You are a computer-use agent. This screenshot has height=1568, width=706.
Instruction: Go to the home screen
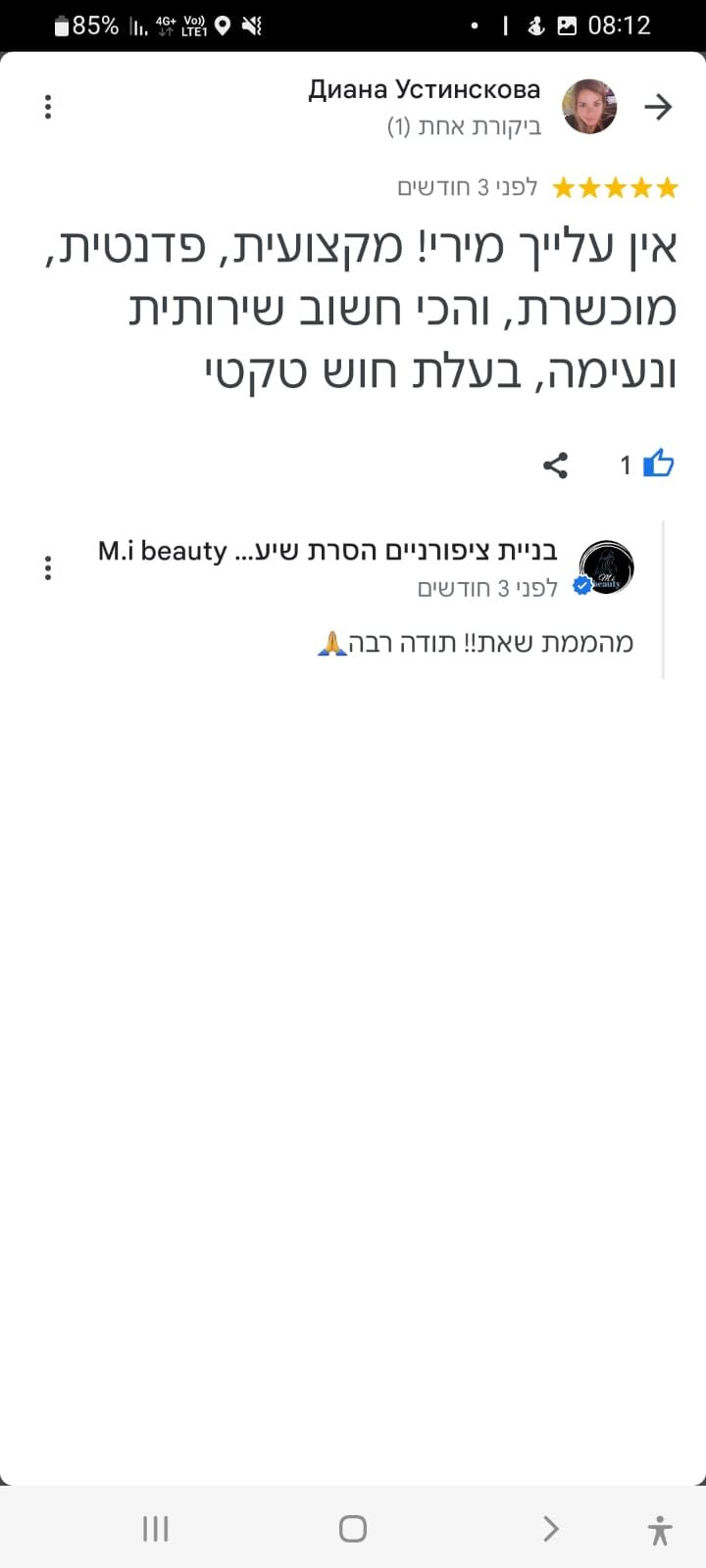[352, 1528]
